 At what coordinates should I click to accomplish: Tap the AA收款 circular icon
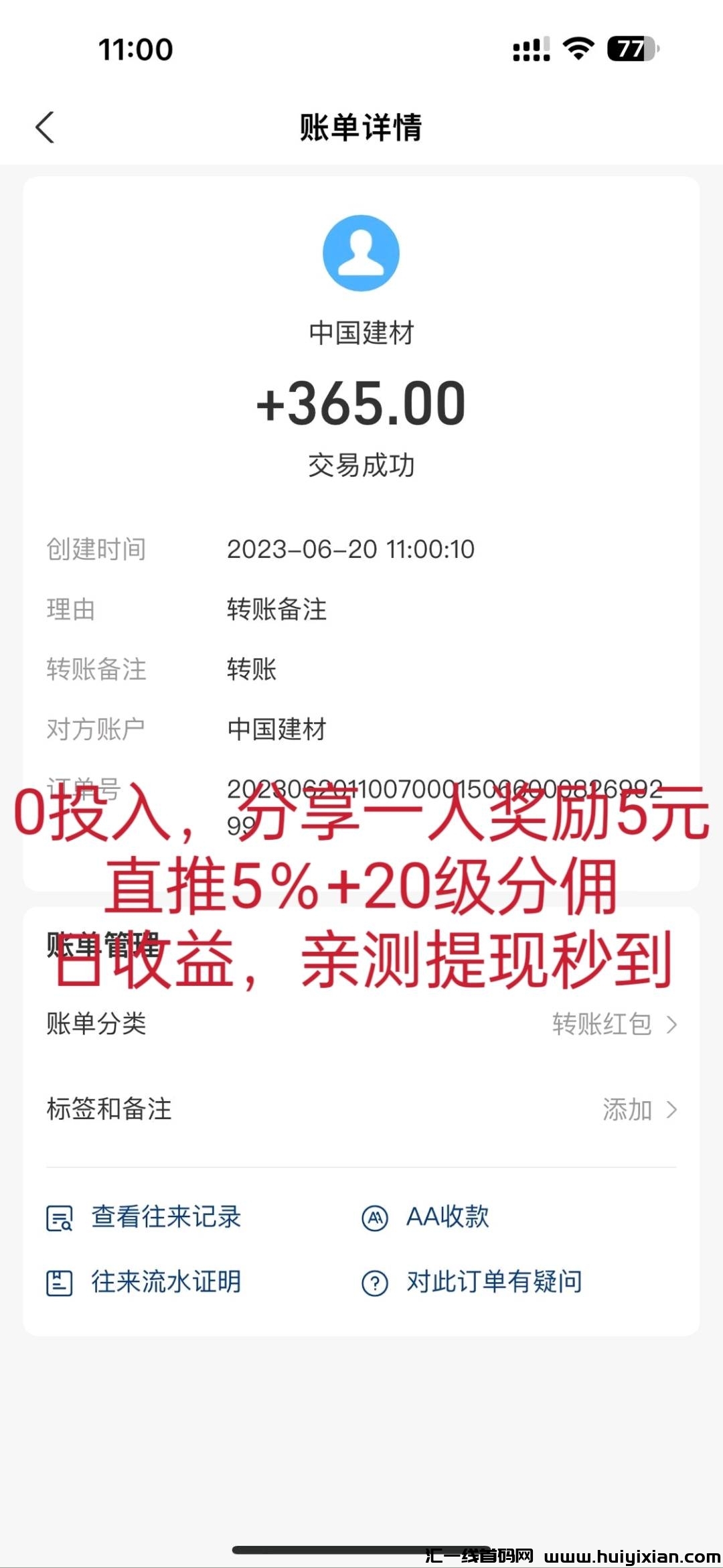click(374, 1218)
